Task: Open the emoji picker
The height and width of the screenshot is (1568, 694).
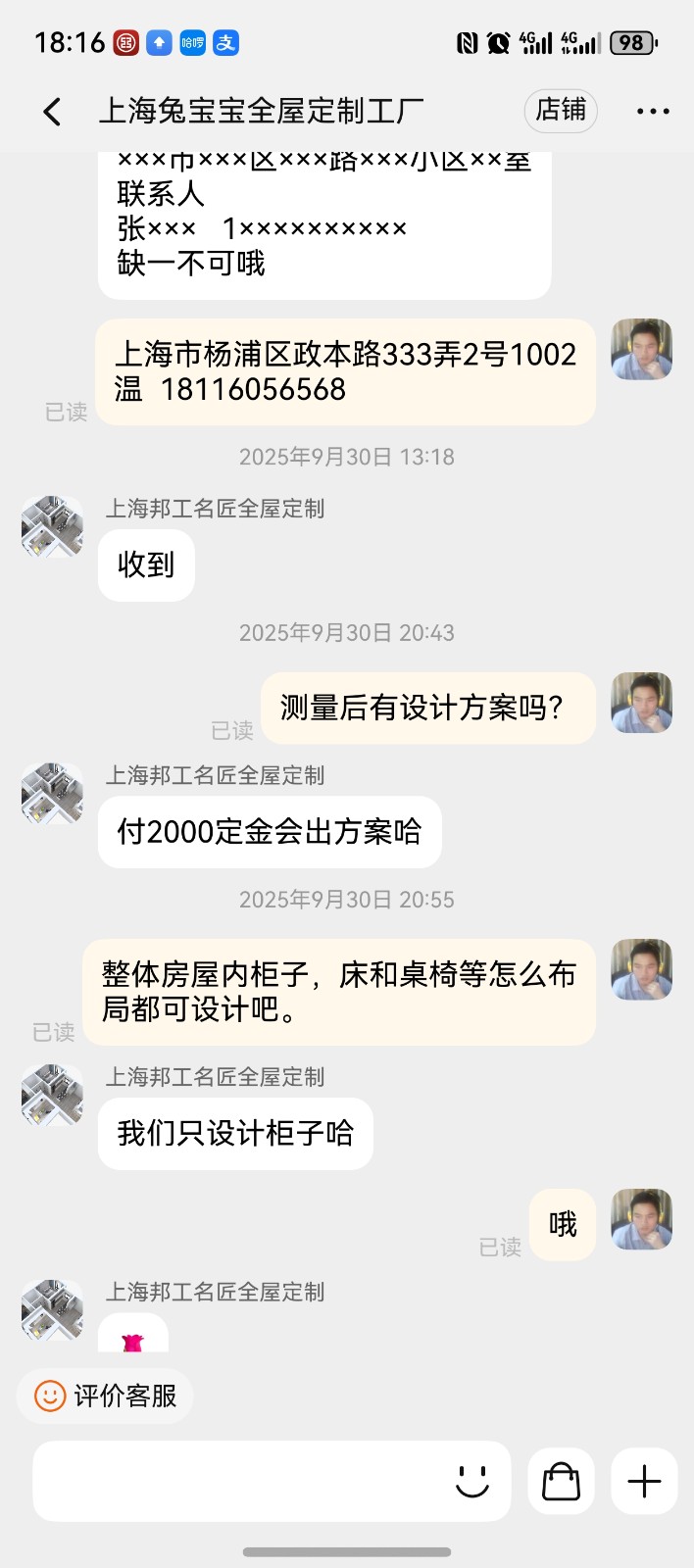Action: (472, 1481)
